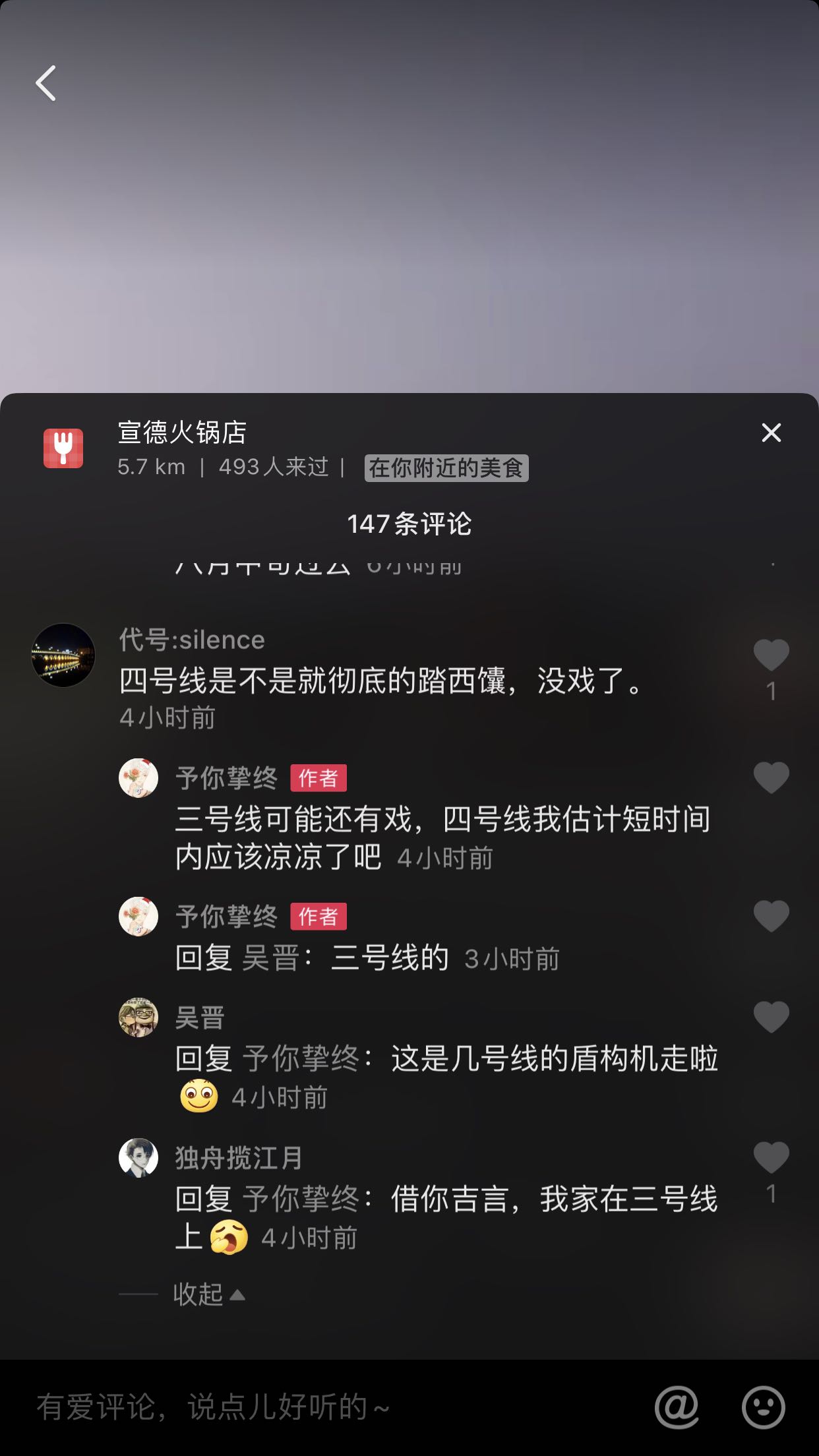Like the author's reply about 三号线可能还有戏
819x1456 pixels.
click(x=771, y=777)
